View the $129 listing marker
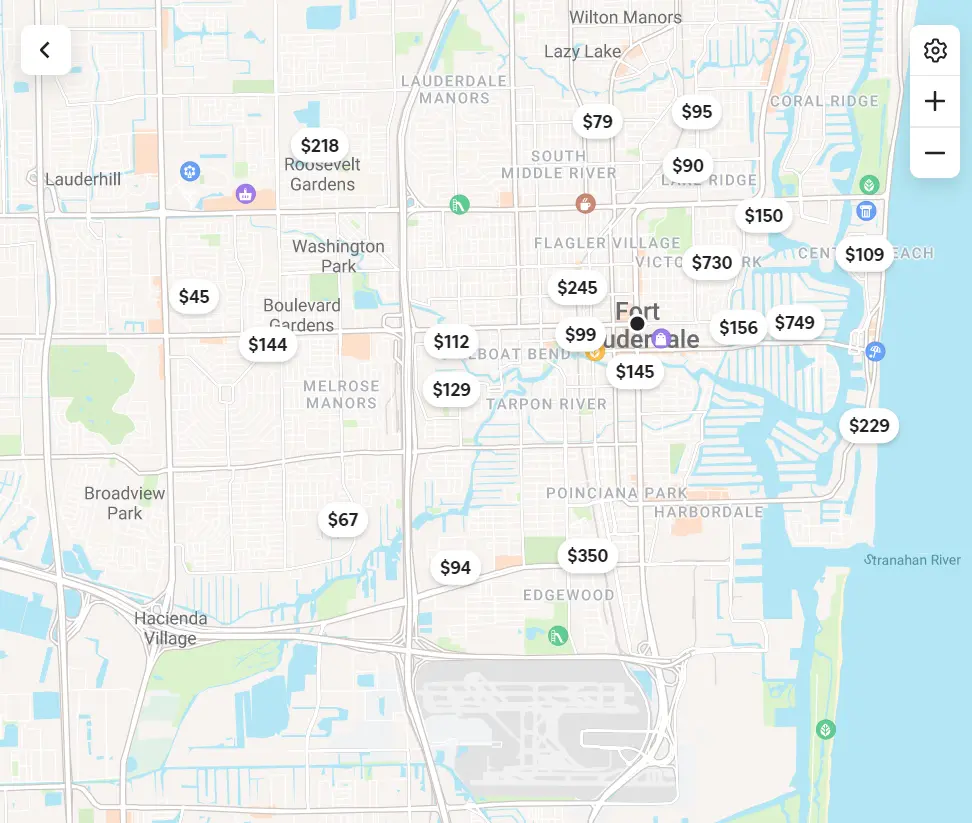972x823 pixels. [451, 389]
